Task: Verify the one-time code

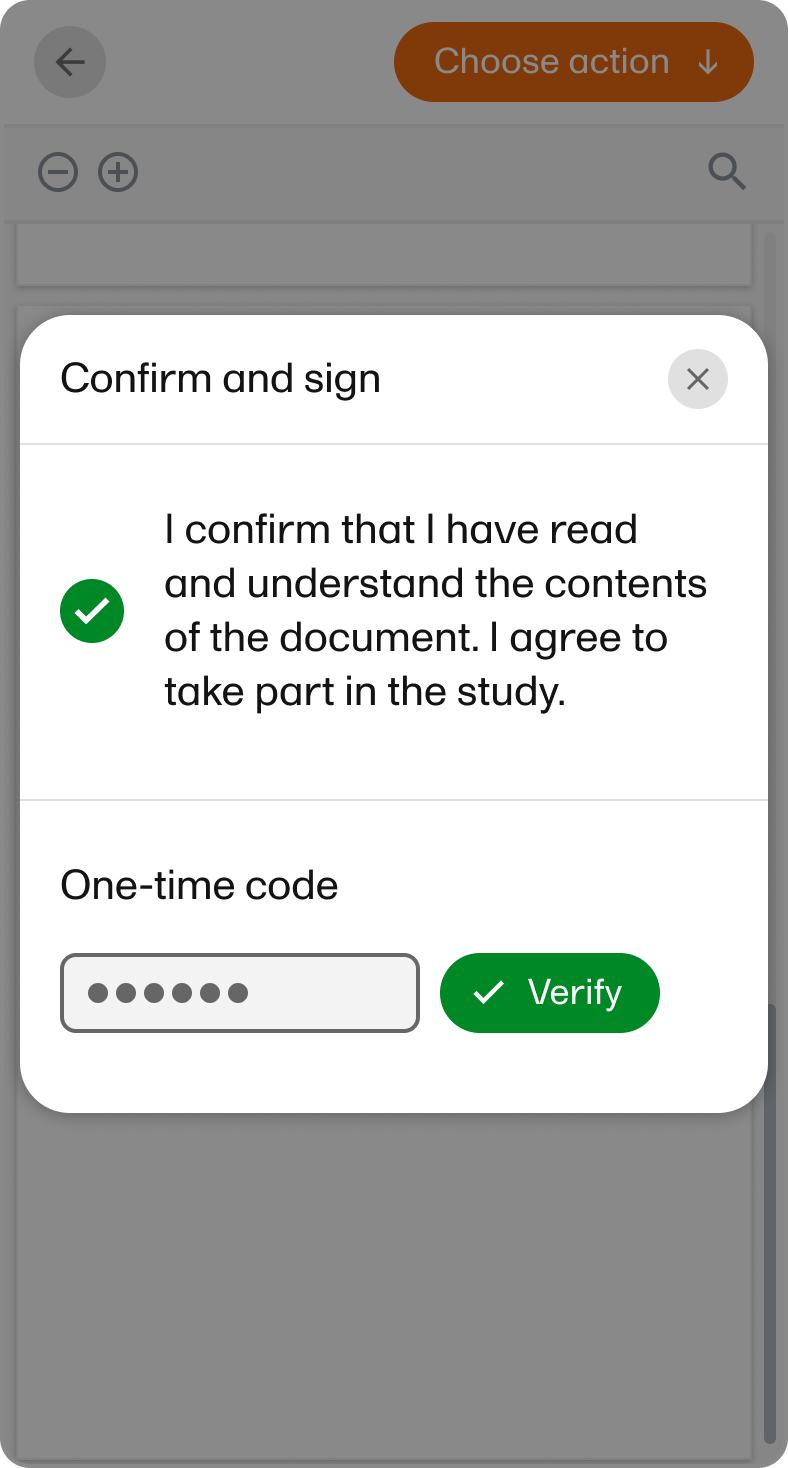Action: (x=549, y=993)
